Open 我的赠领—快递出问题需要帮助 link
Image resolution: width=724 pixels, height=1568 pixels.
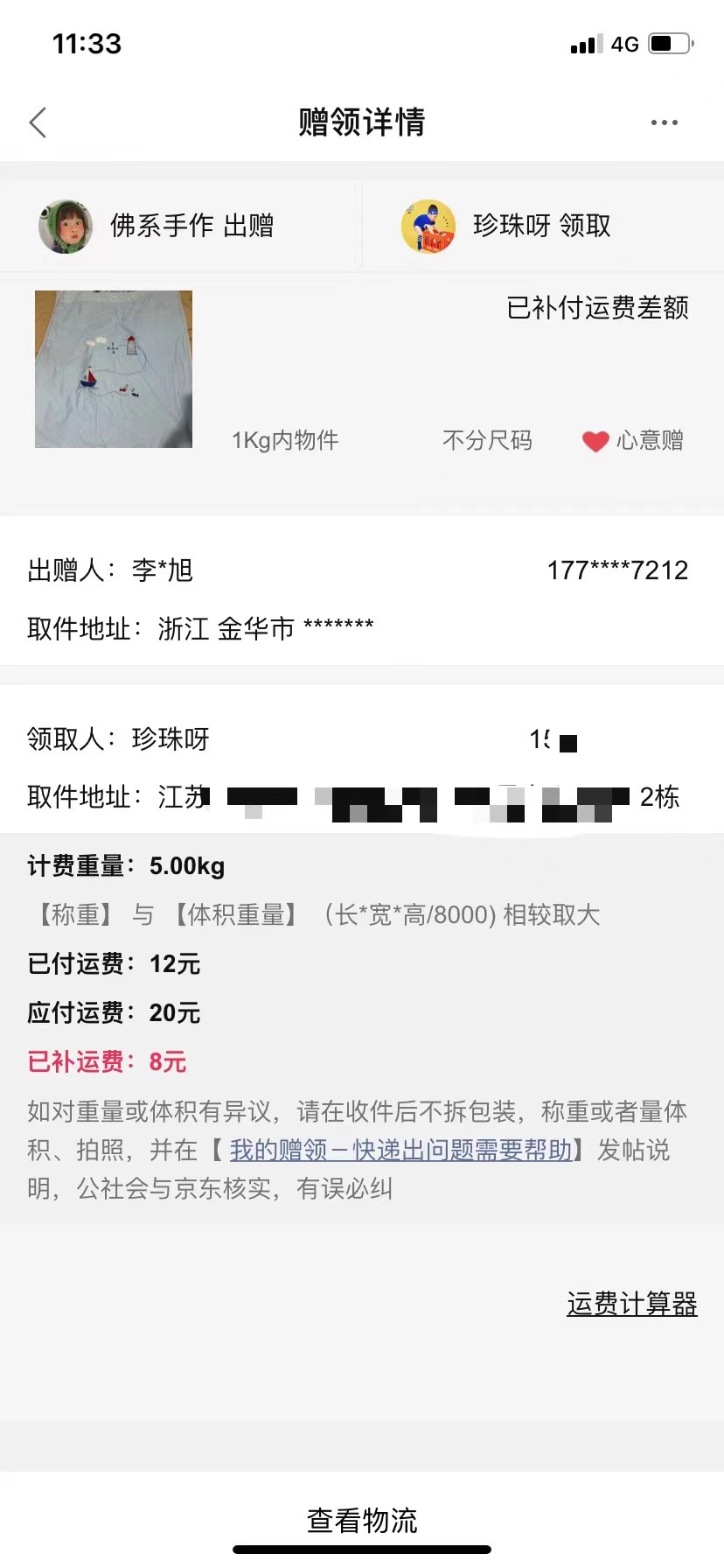[401, 1150]
